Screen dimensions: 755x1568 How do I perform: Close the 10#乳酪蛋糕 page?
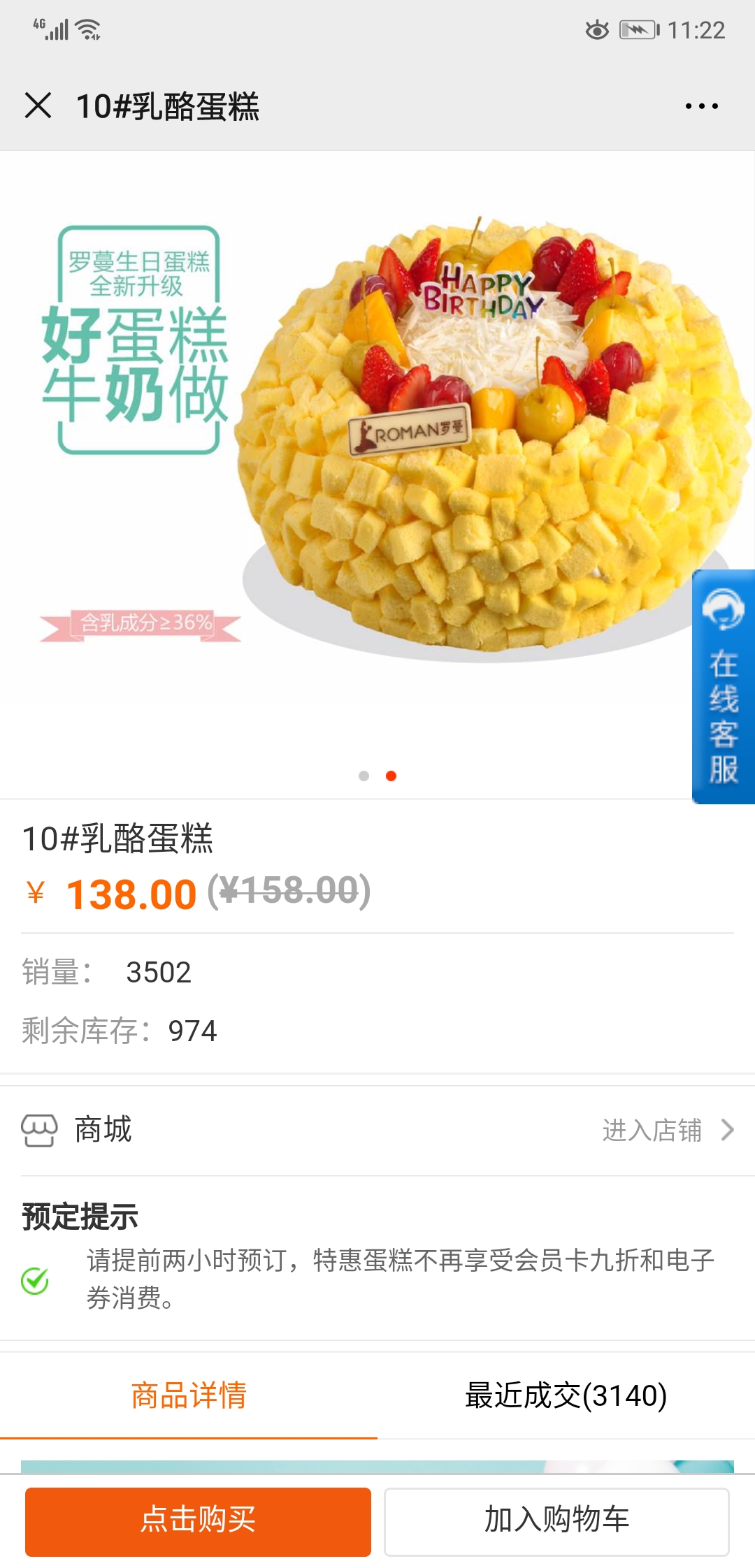pos(38,106)
